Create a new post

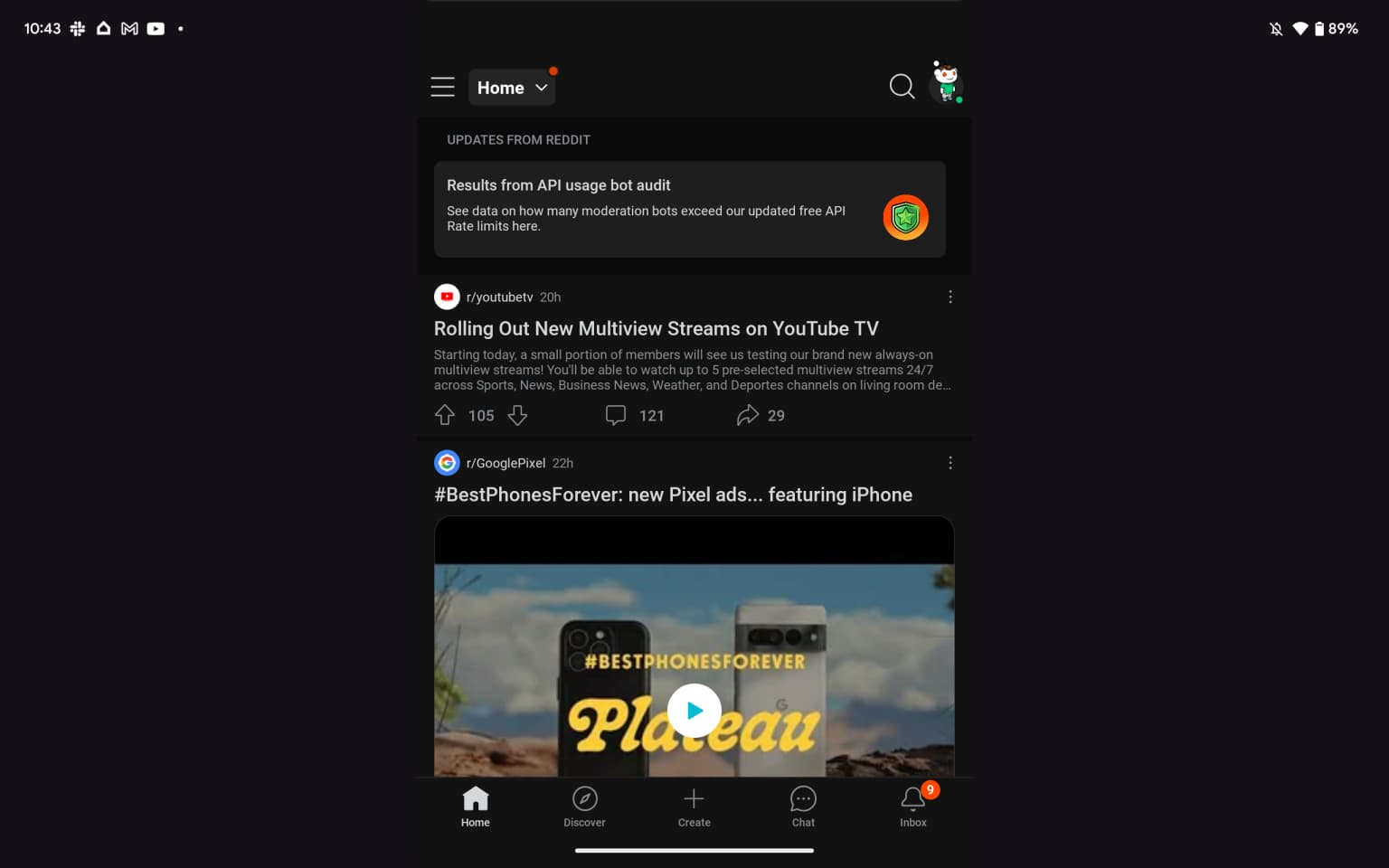[694, 806]
